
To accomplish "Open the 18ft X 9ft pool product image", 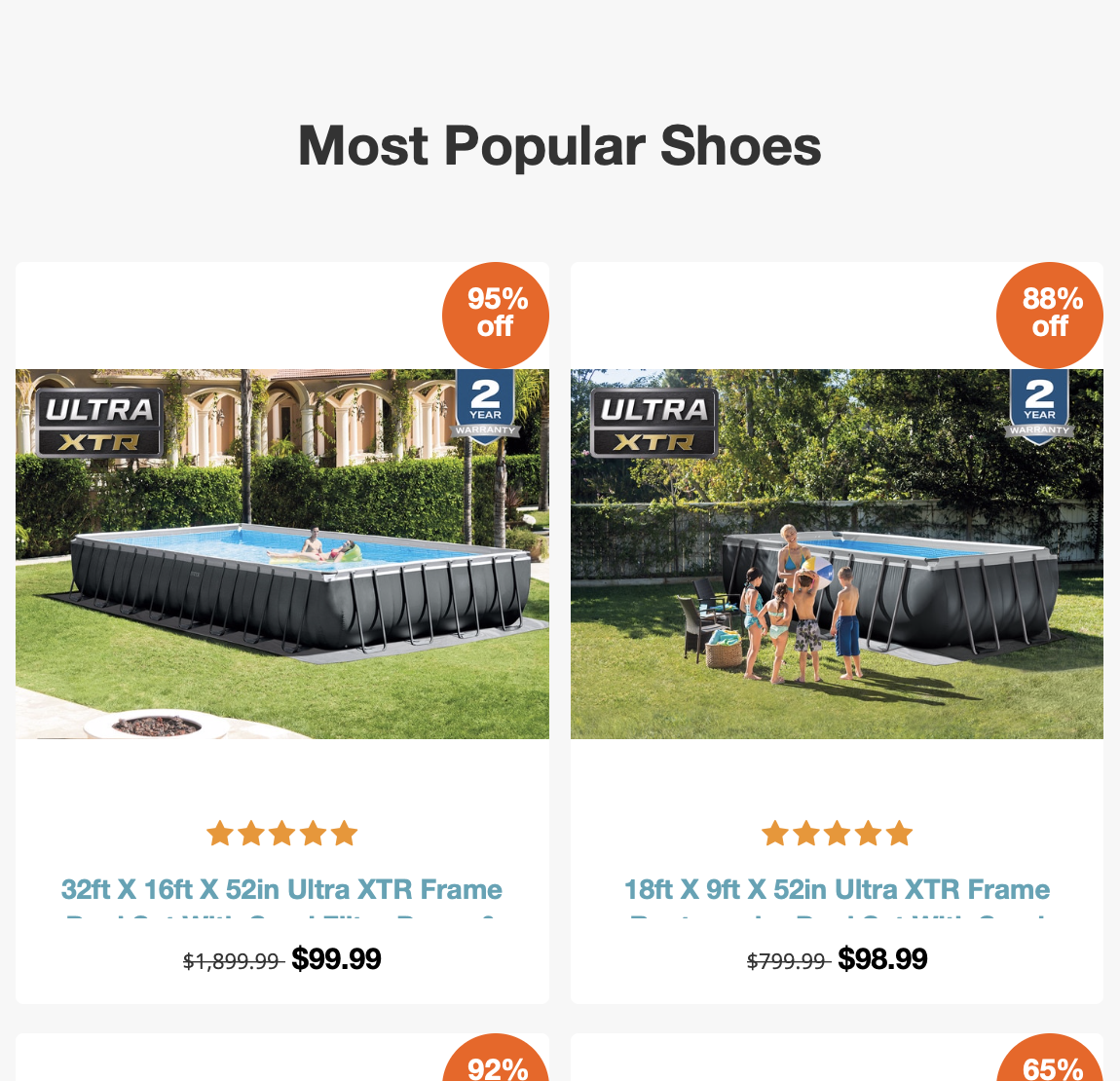I will pos(837,553).
